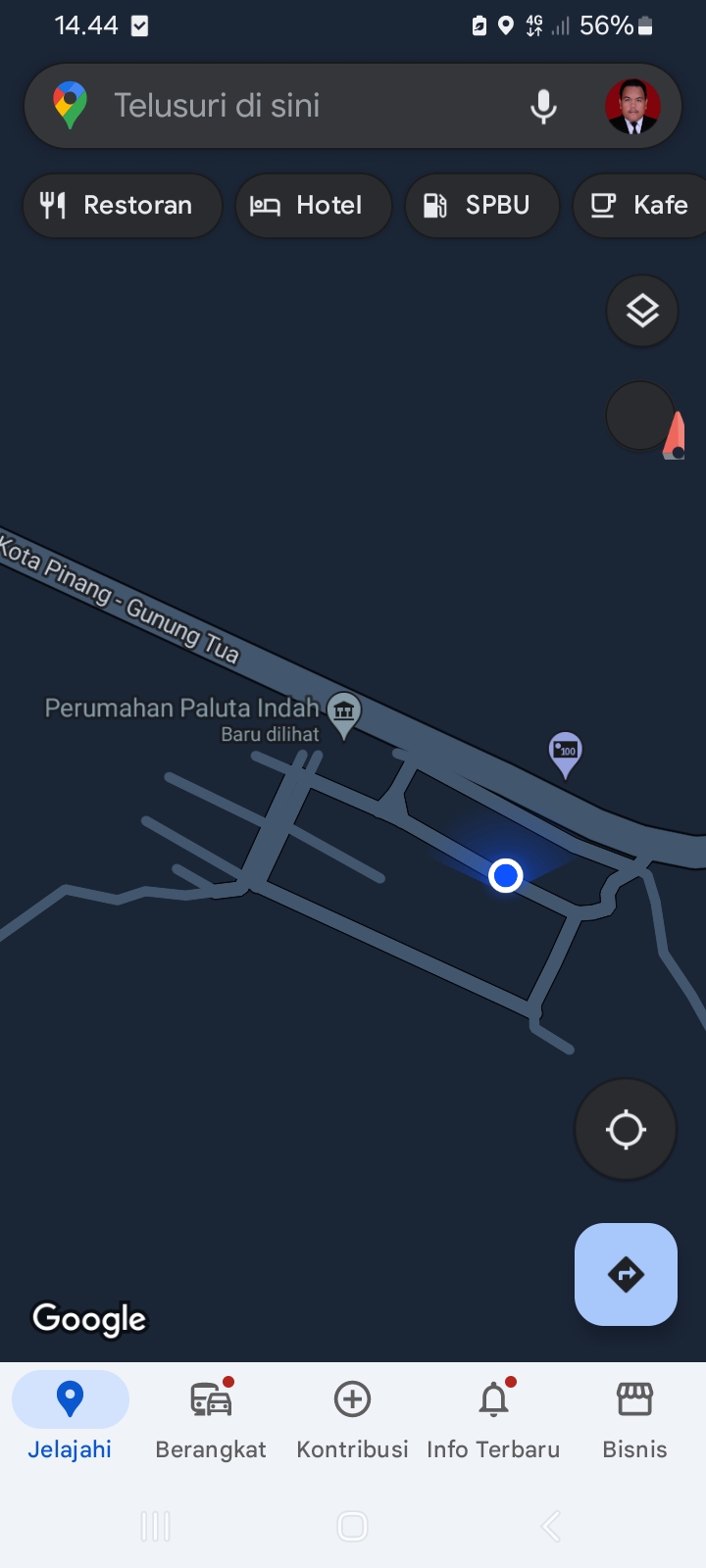Open the Bisnis section
This screenshot has height=1568, width=706.
click(x=634, y=1418)
